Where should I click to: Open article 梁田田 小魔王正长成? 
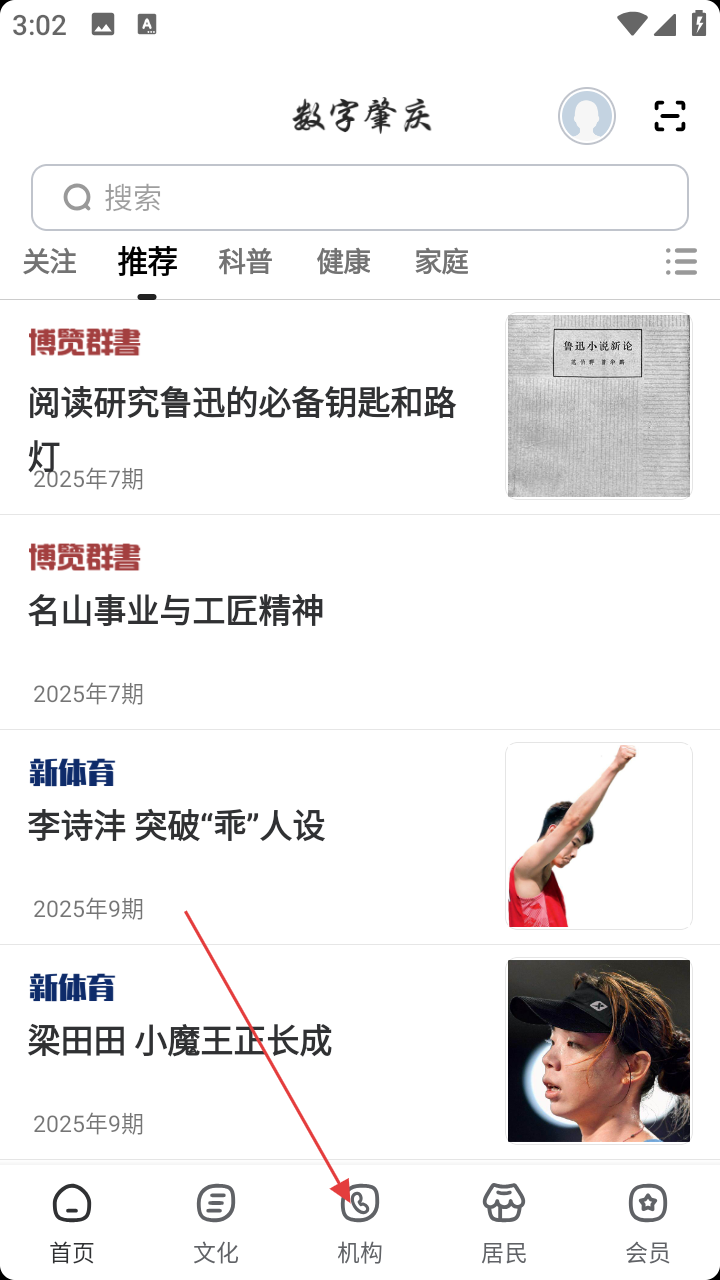180,1041
